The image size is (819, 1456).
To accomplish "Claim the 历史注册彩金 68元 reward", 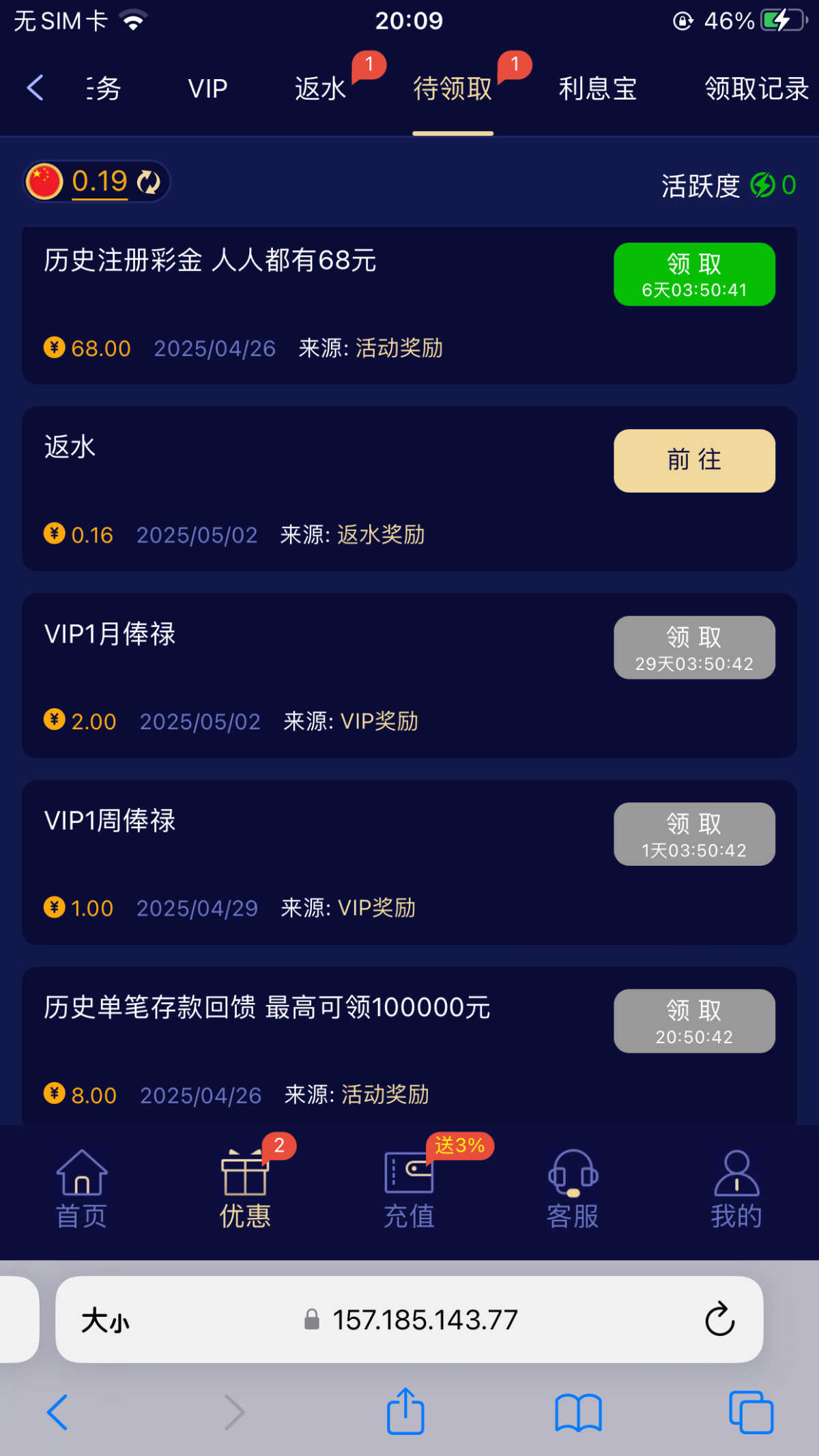I will coord(694,274).
